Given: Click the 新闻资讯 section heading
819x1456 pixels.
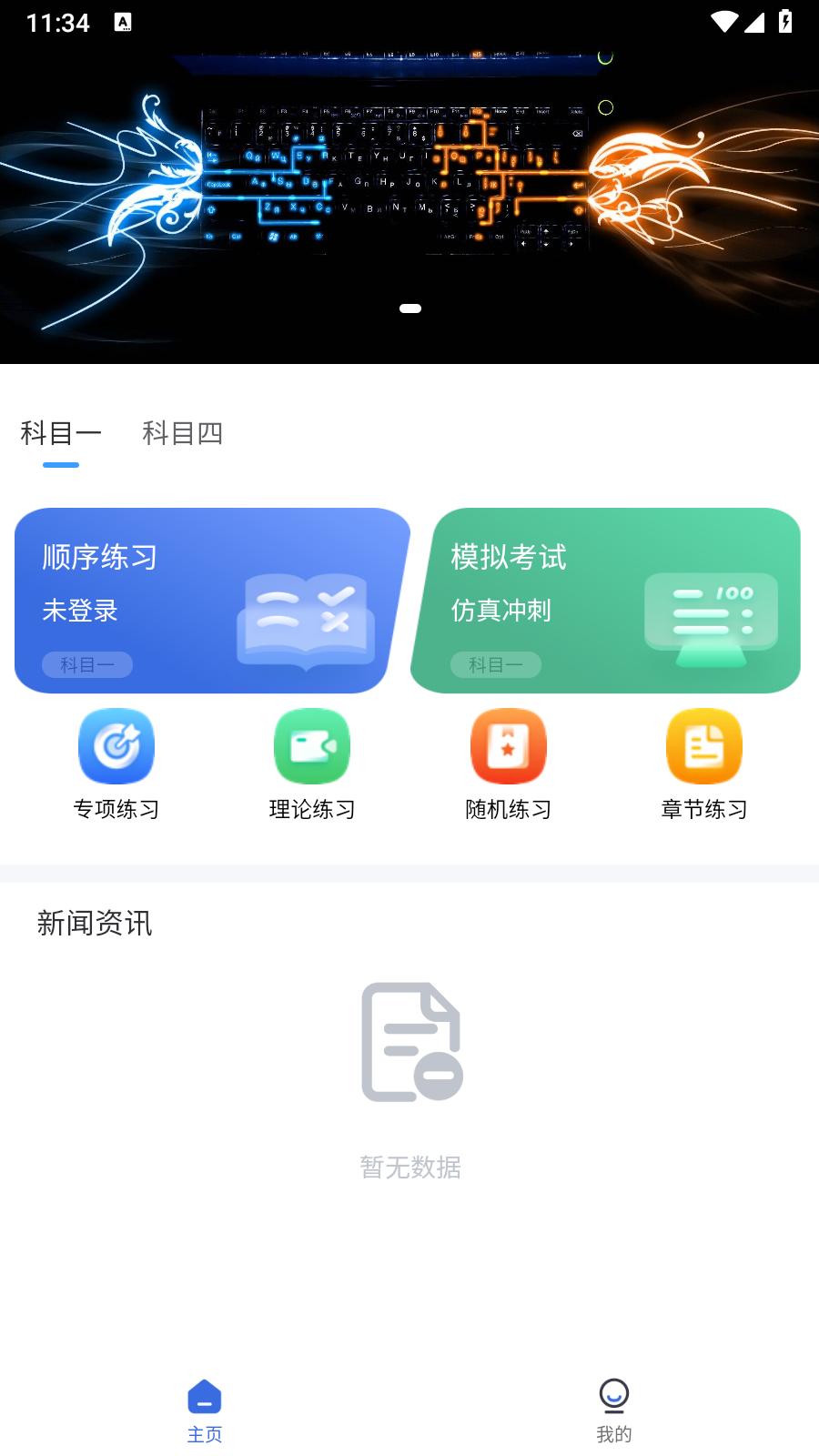Looking at the screenshot, I should click(x=95, y=924).
